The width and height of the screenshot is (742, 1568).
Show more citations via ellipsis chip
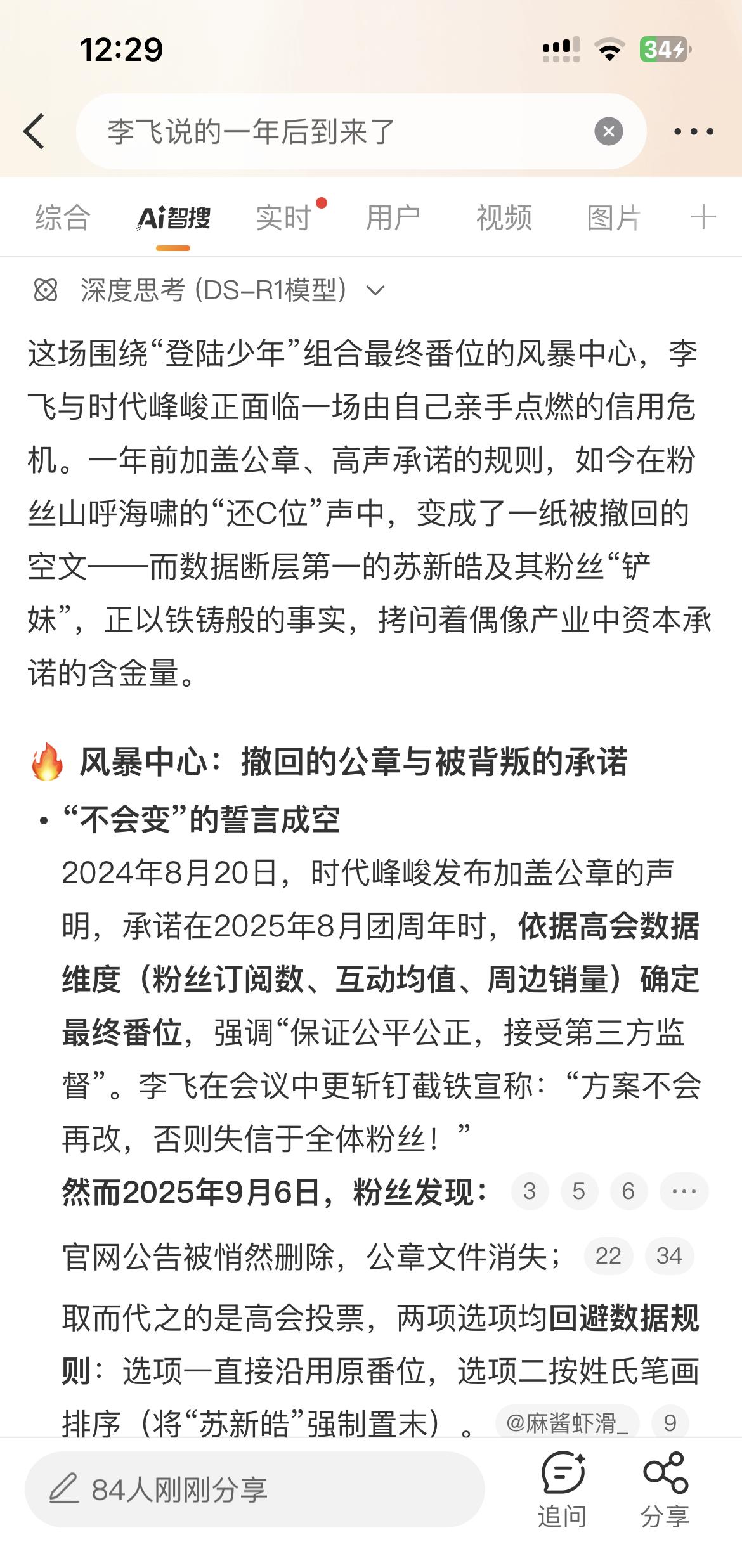[x=684, y=1191]
